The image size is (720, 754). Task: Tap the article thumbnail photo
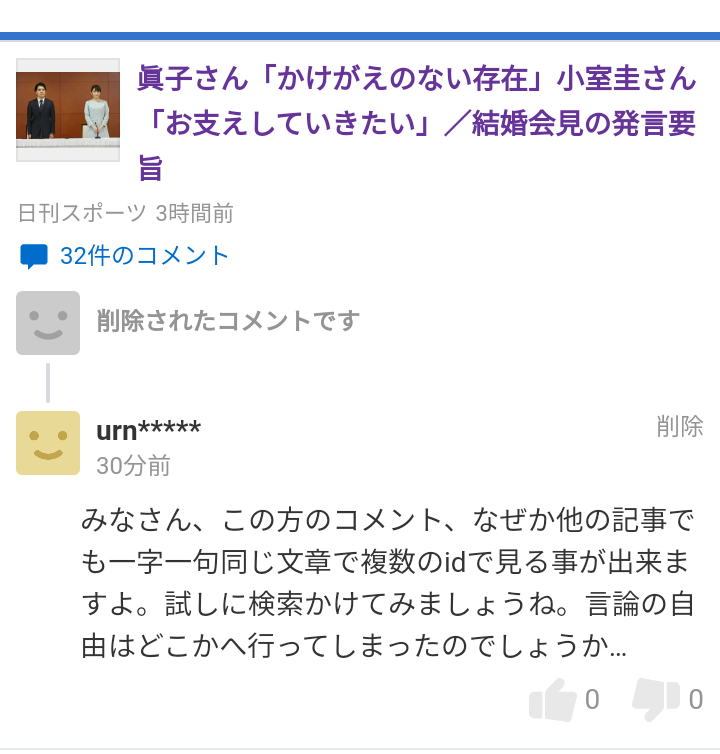pyautogui.click(x=68, y=109)
